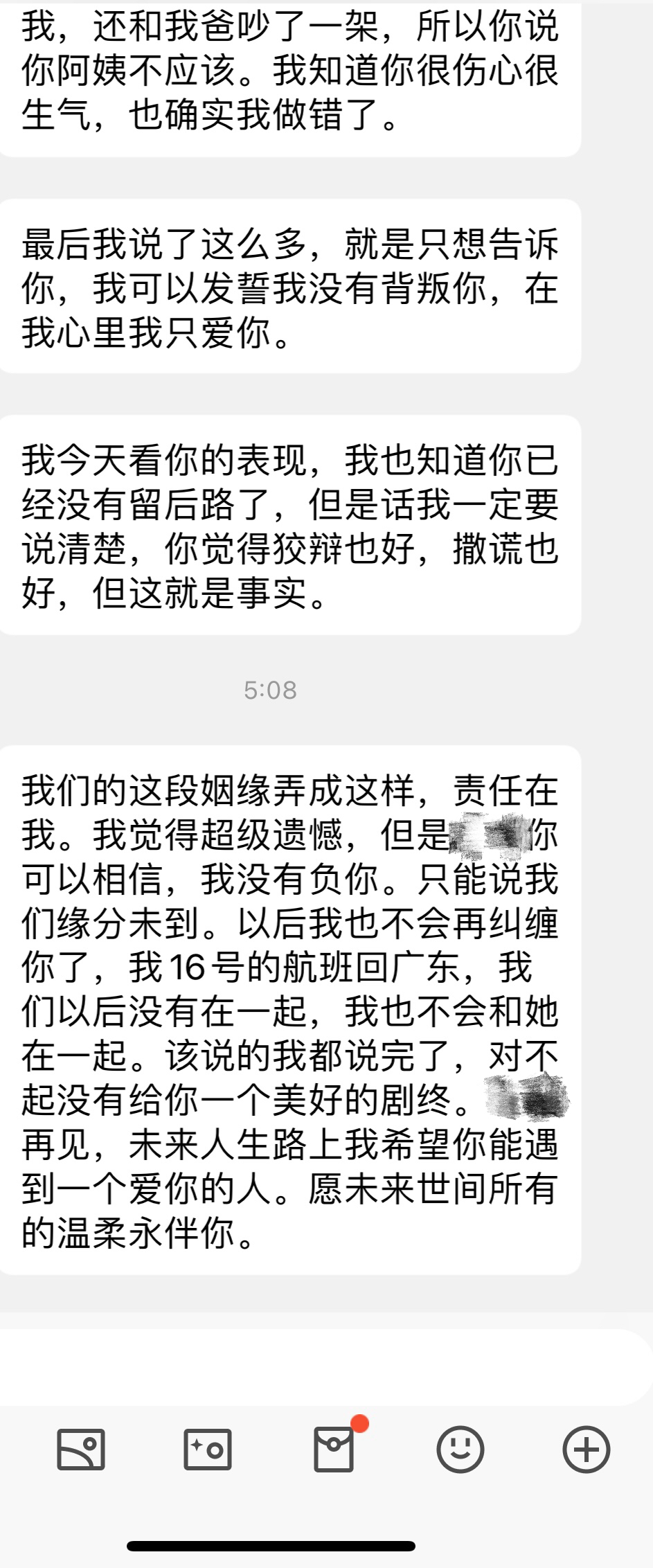Focus the message text input field

319,1366
